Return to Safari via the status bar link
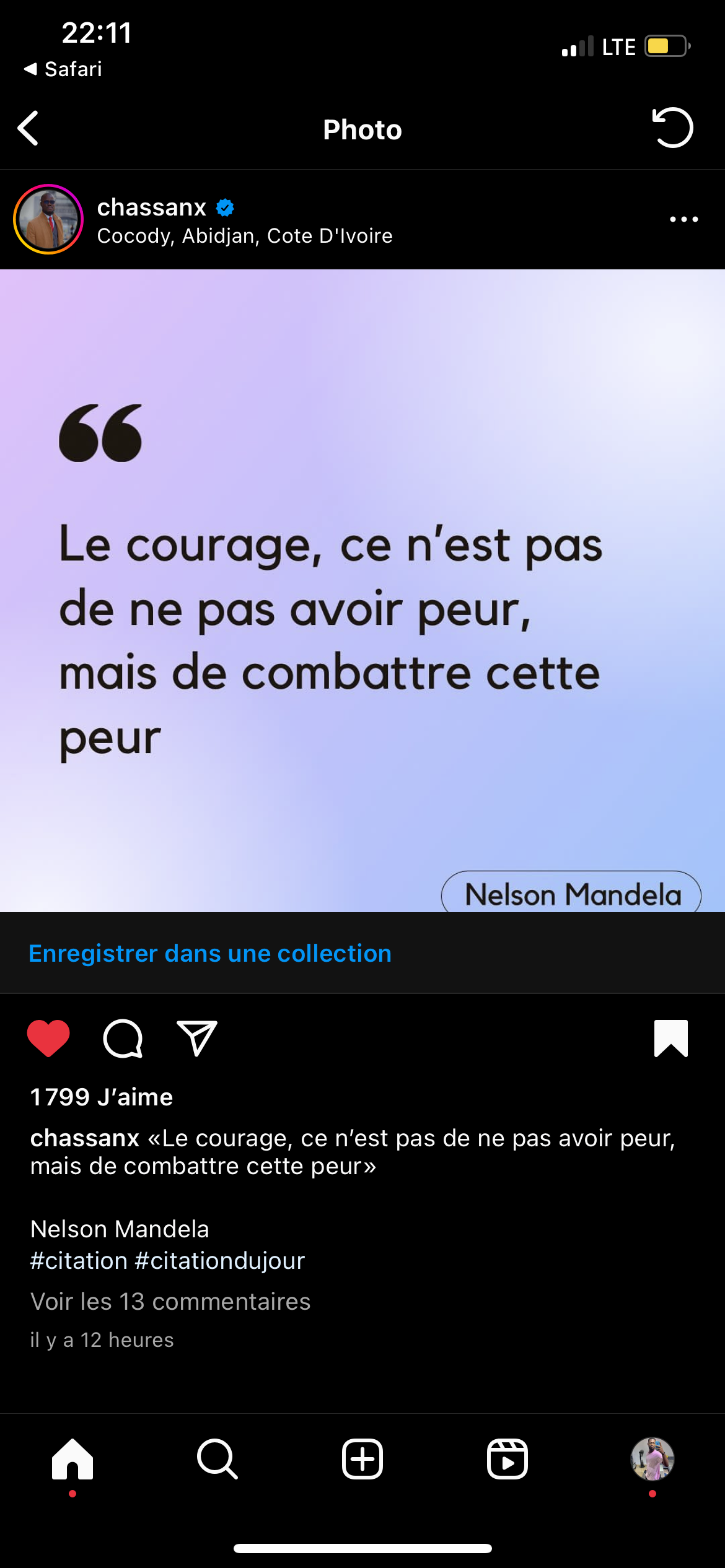 pos(63,69)
